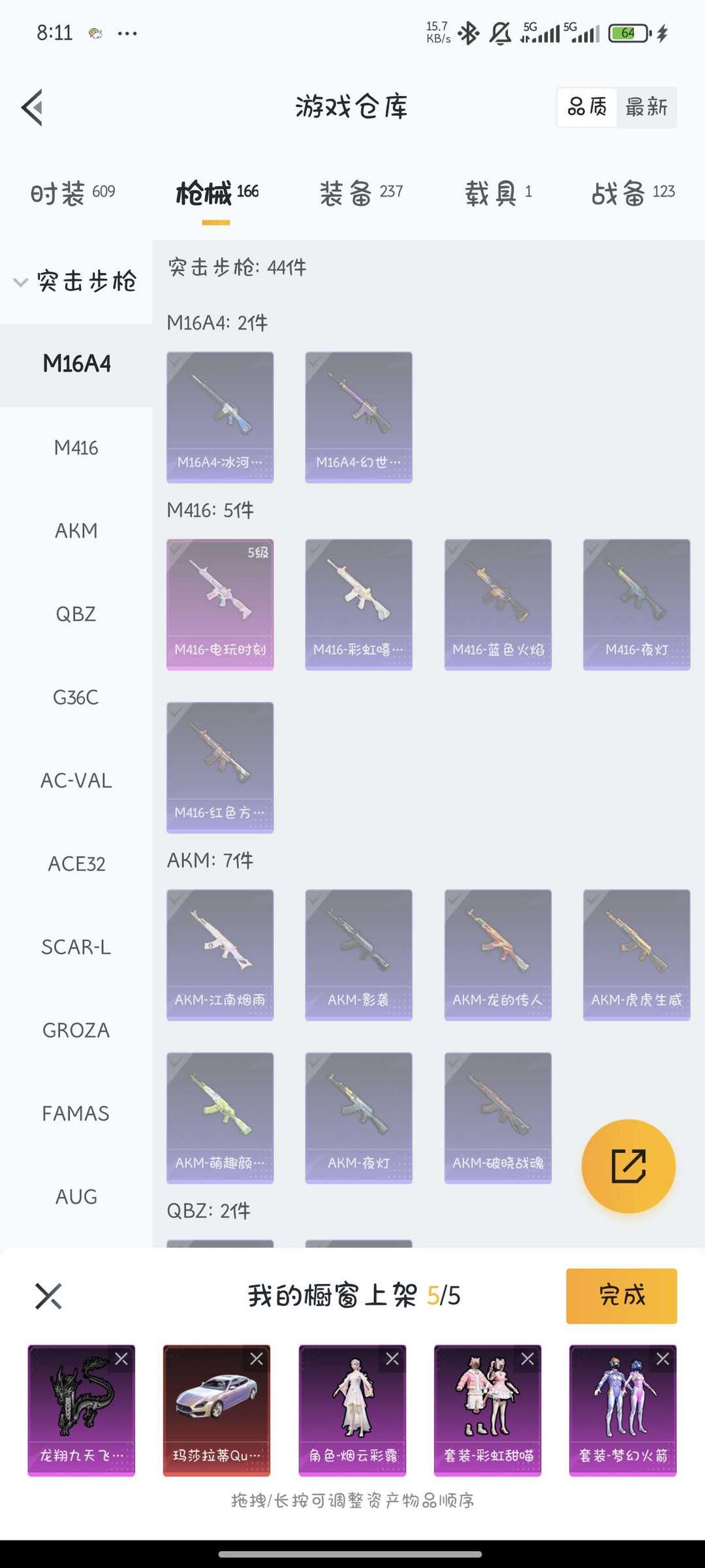
Task: Select GROZA in the side list
Action: point(76,1031)
